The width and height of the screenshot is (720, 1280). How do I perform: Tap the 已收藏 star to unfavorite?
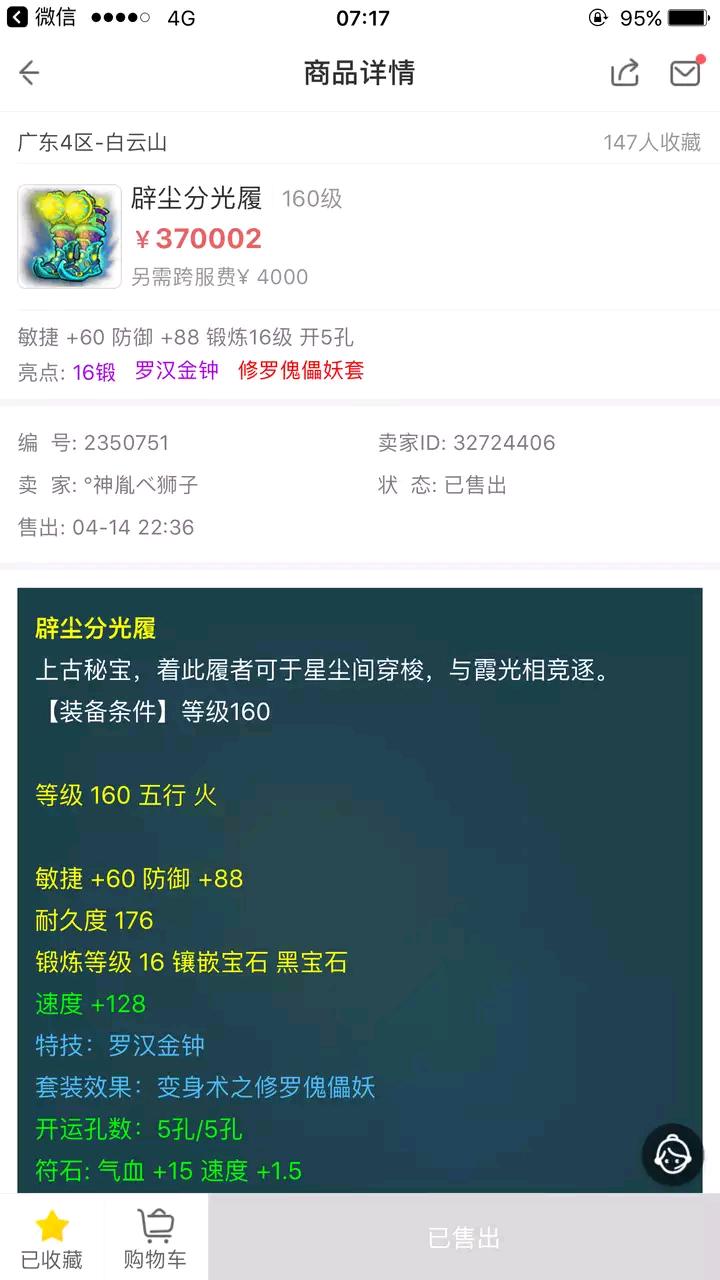pos(52,1237)
